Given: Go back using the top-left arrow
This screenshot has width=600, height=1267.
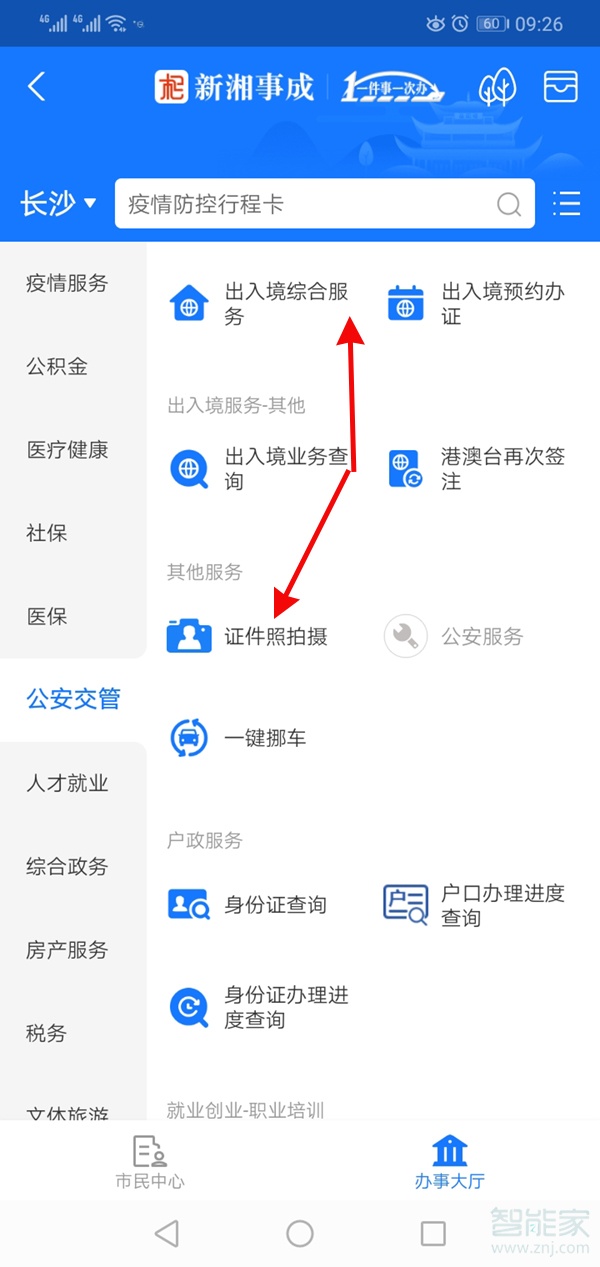Looking at the screenshot, I should pos(37,87).
